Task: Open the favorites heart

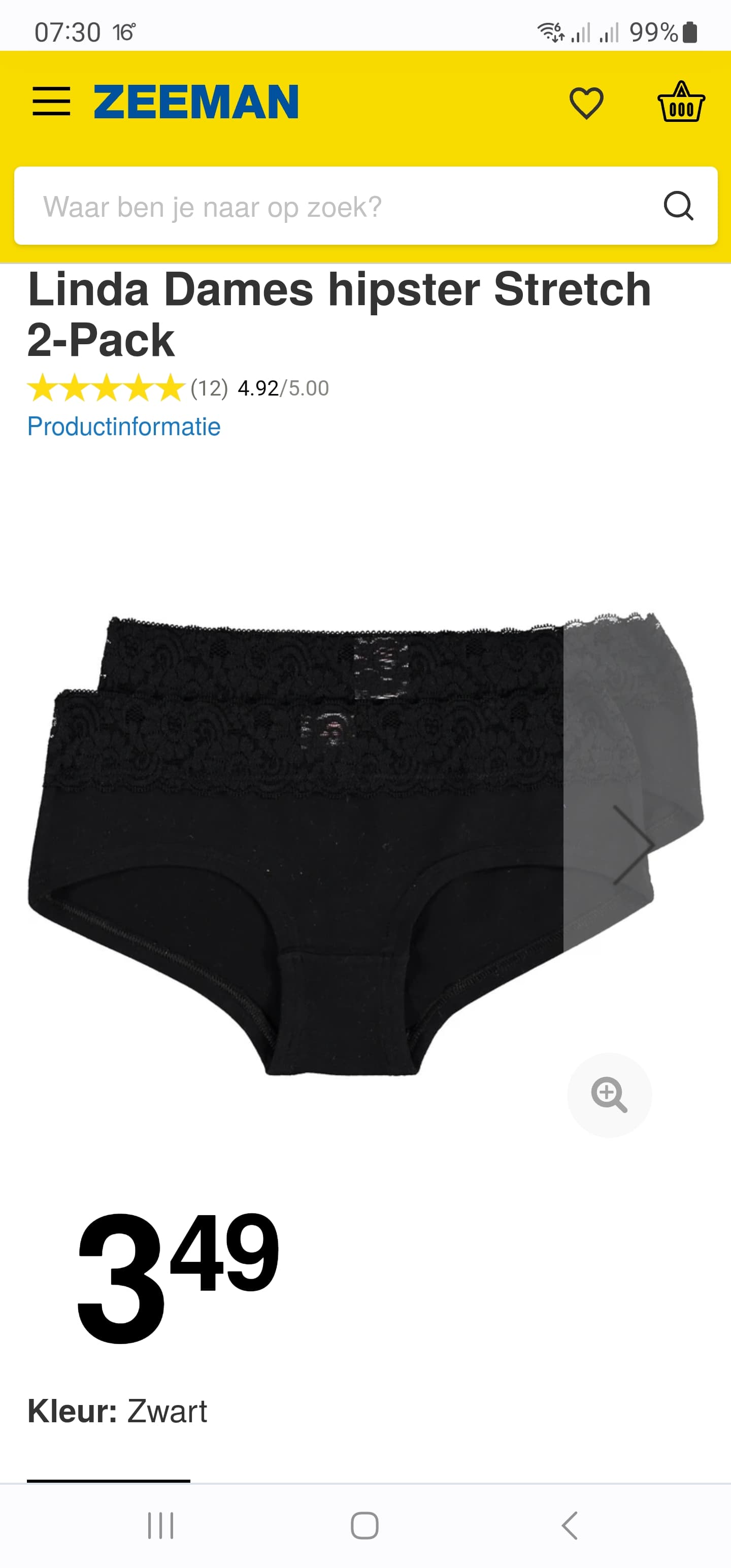Action: tap(586, 103)
